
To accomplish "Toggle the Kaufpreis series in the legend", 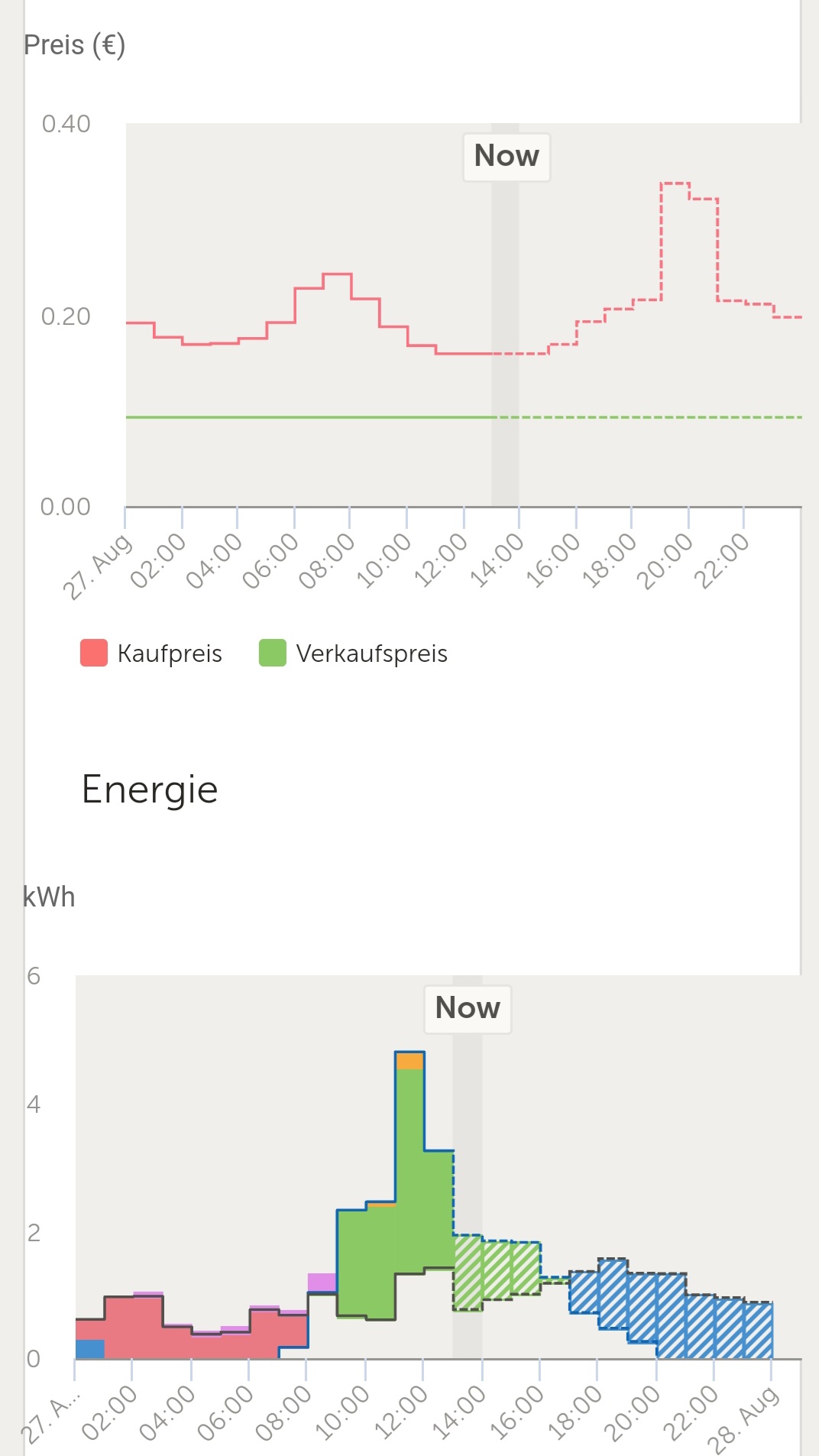I will click(x=151, y=653).
